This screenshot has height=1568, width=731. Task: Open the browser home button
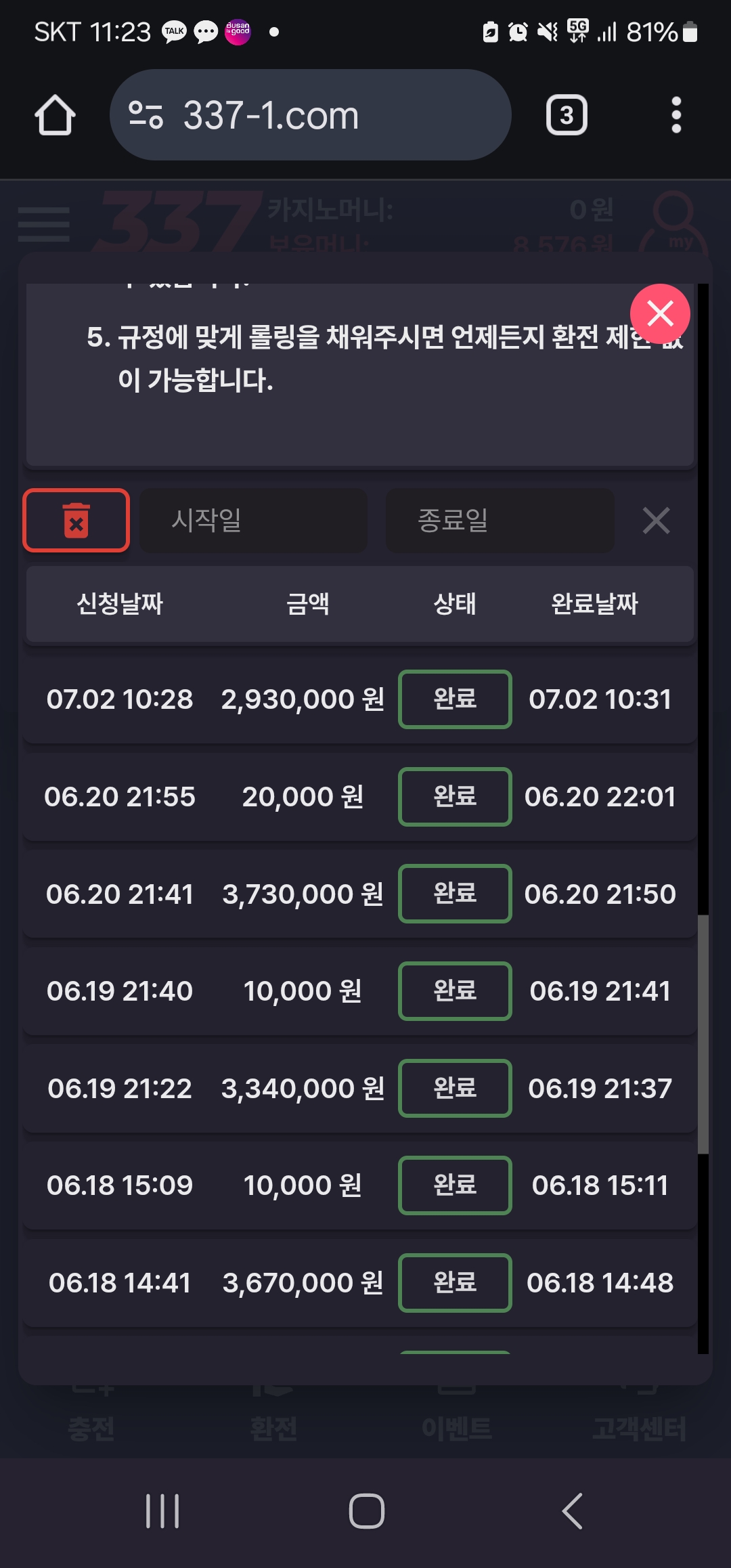55,115
